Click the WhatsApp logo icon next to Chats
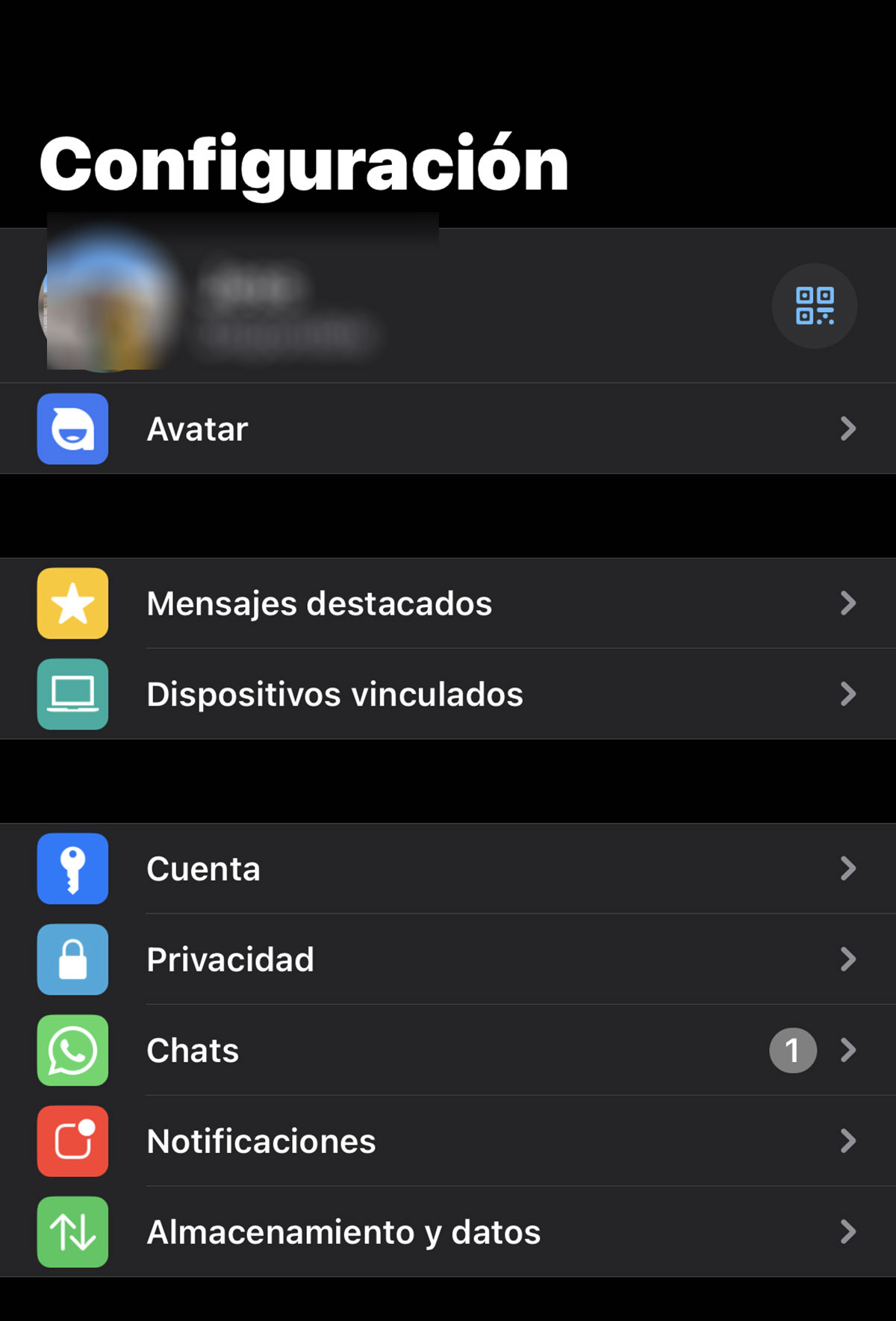Image resolution: width=896 pixels, height=1321 pixels. click(x=72, y=1051)
